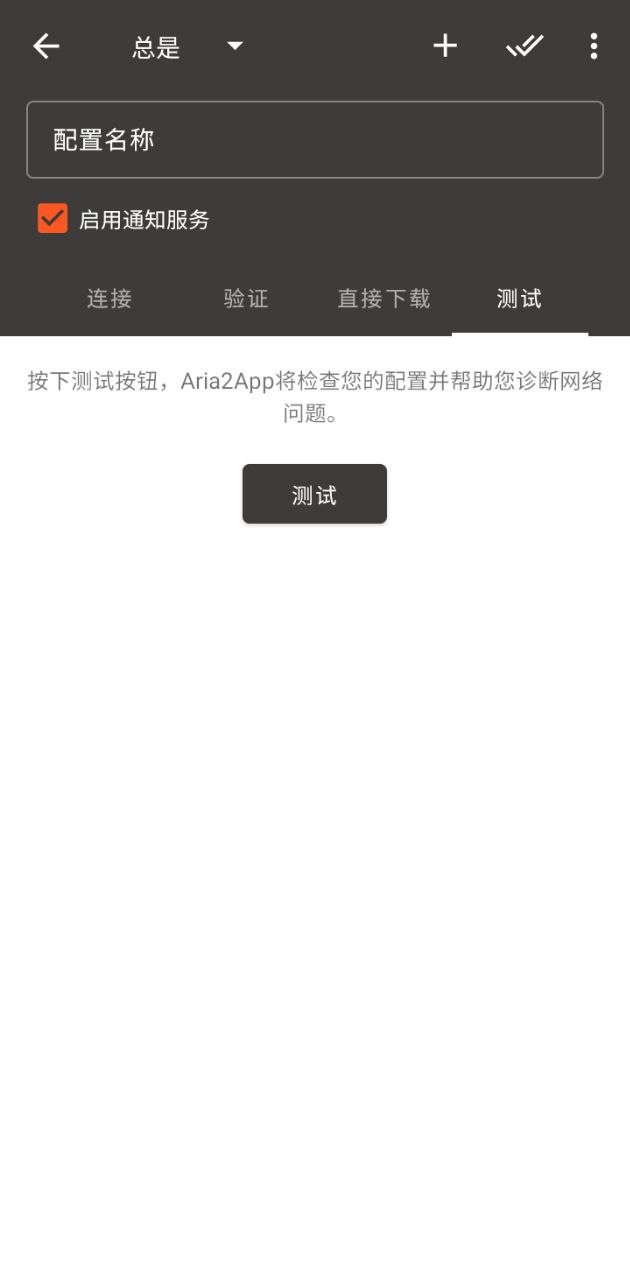
Task: Switch to the 验证 tab
Action: (247, 298)
